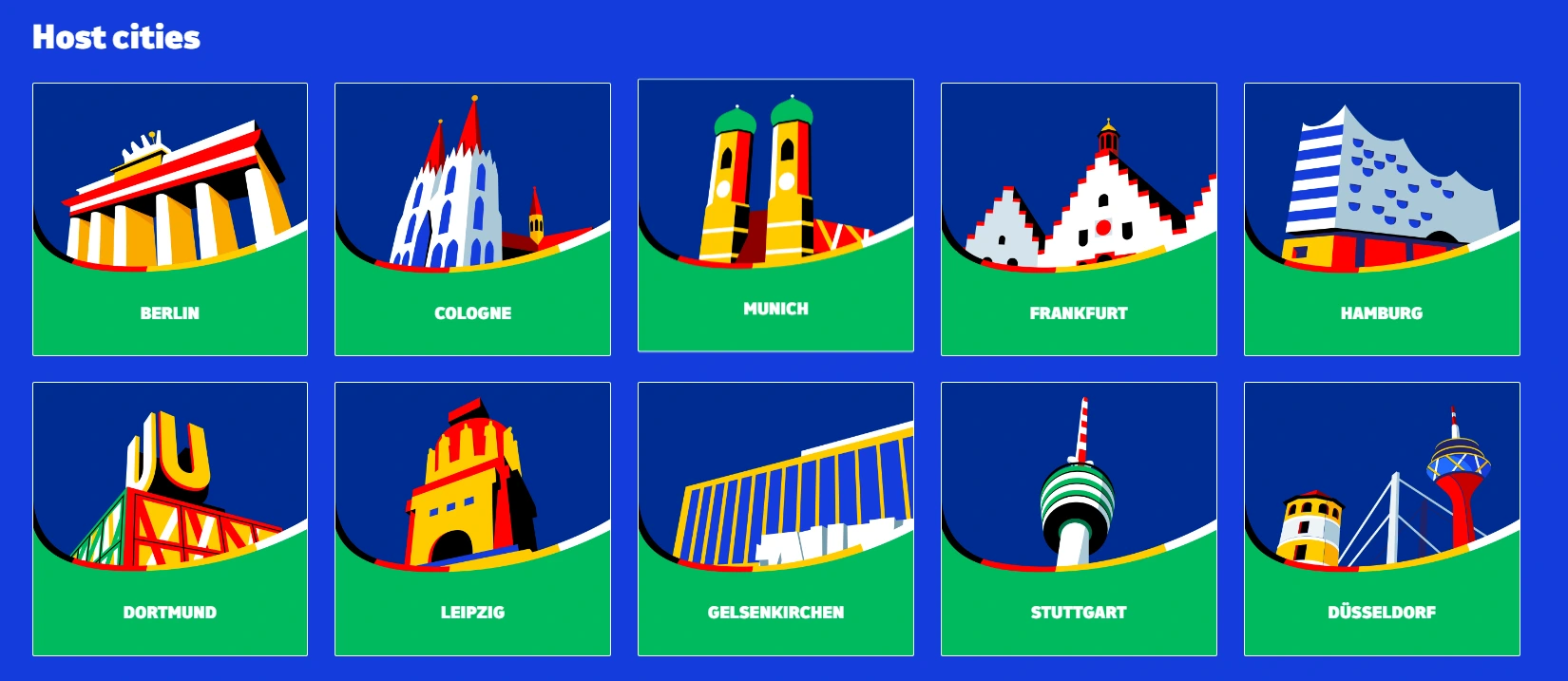This screenshot has height=681, width=1568.
Task: Open the Stuttgart host city card
Action: coord(1079,519)
